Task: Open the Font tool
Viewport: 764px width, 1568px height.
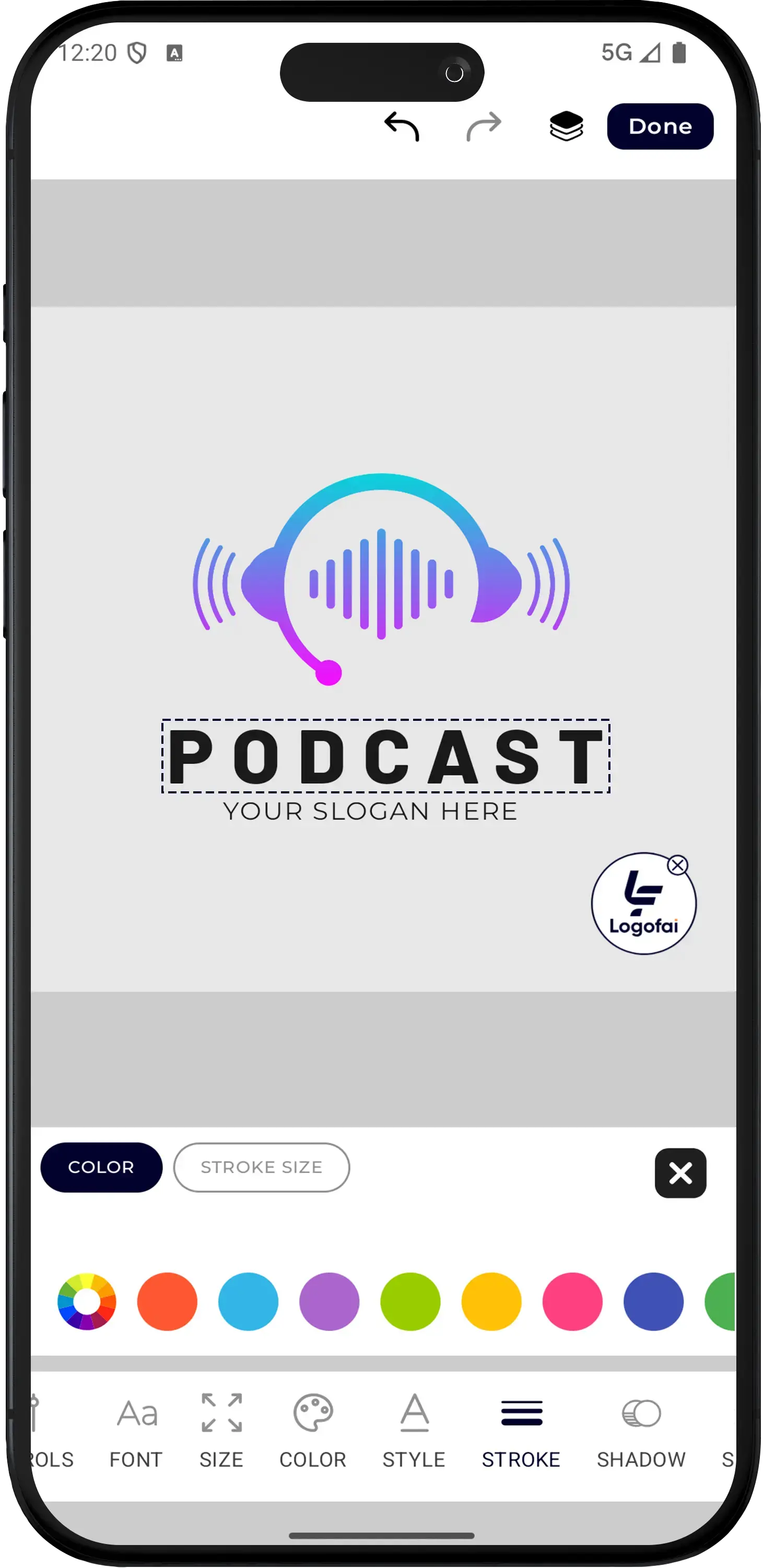Action: click(136, 1430)
